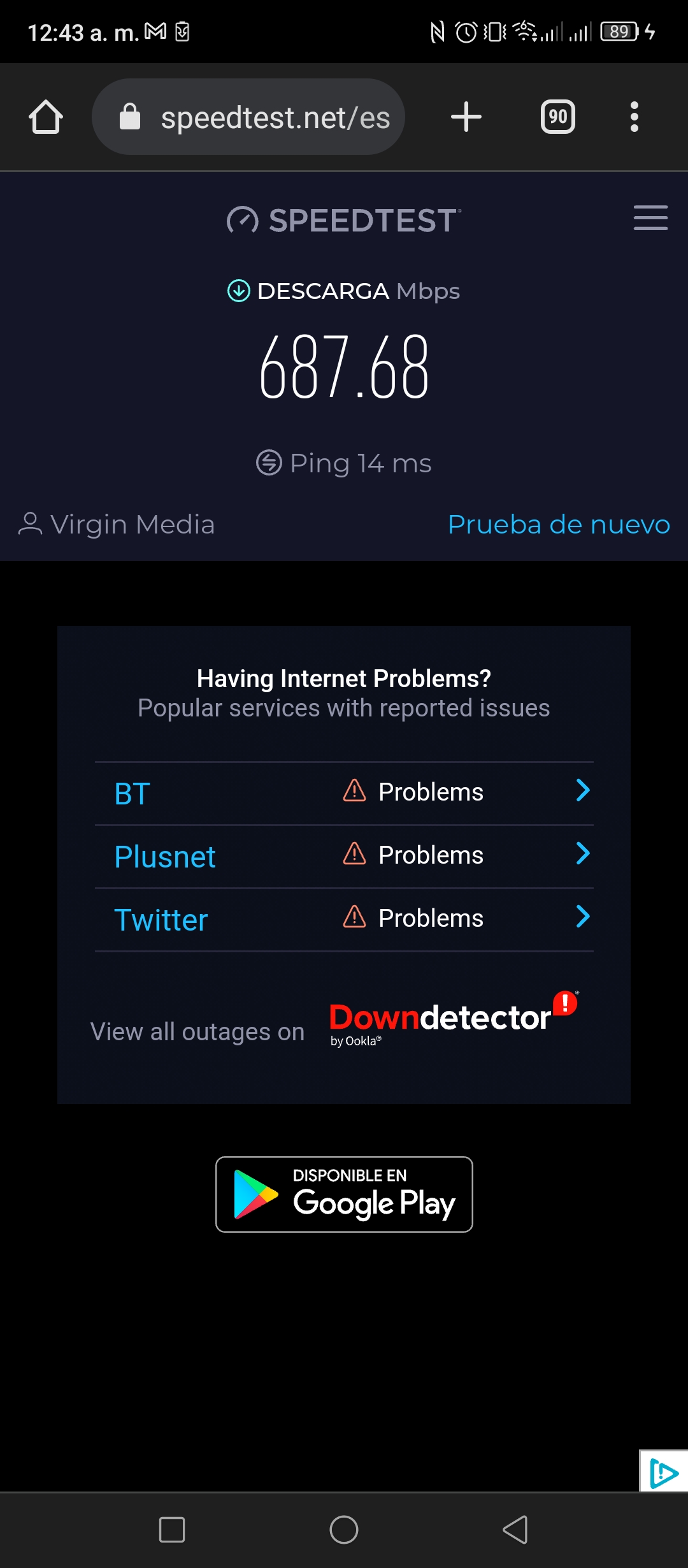Open the Speedtest hamburger menu
The image size is (688, 1568).
pyautogui.click(x=650, y=218)
